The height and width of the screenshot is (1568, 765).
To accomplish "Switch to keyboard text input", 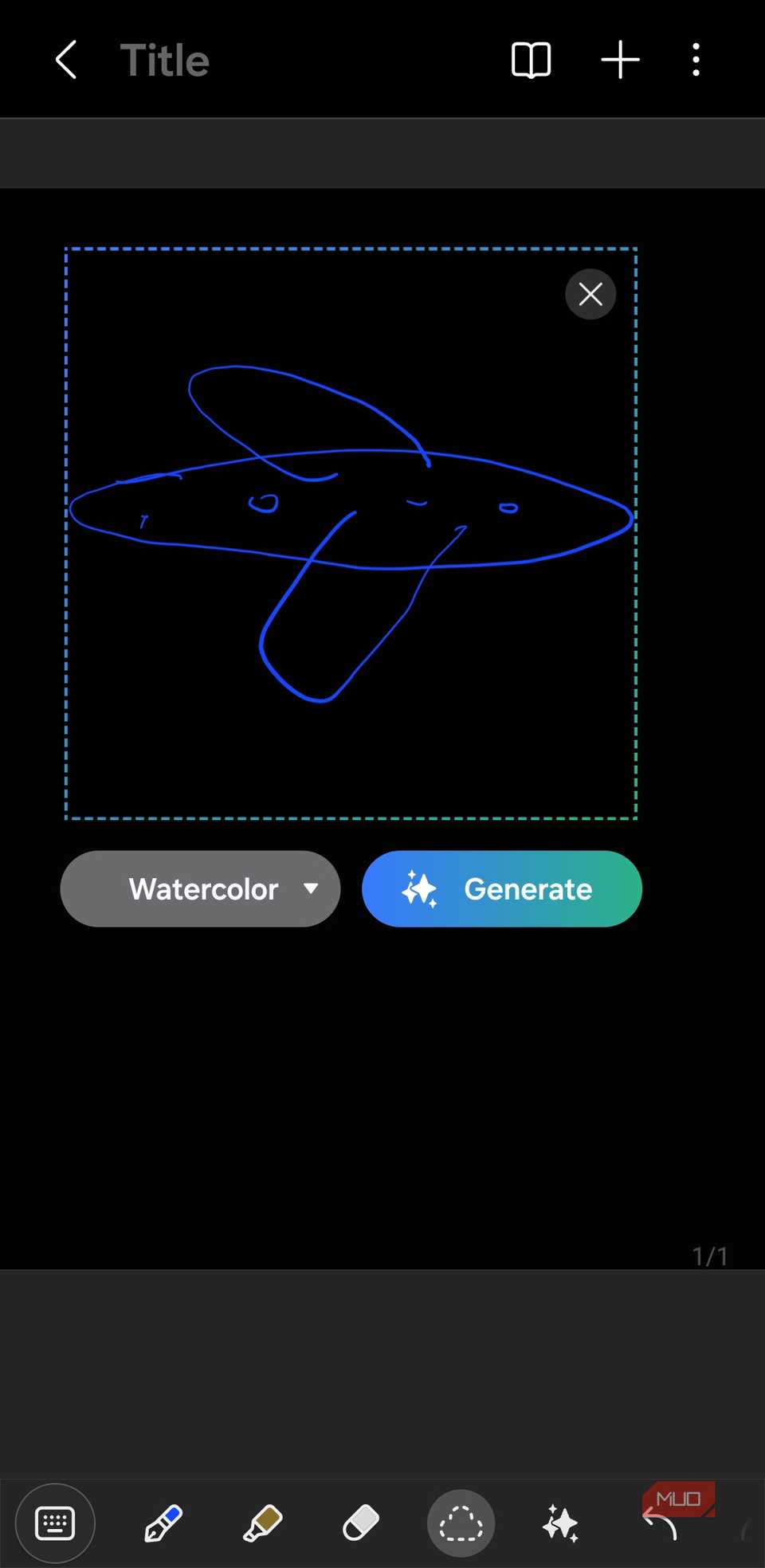I will [x=55, y=1523].
